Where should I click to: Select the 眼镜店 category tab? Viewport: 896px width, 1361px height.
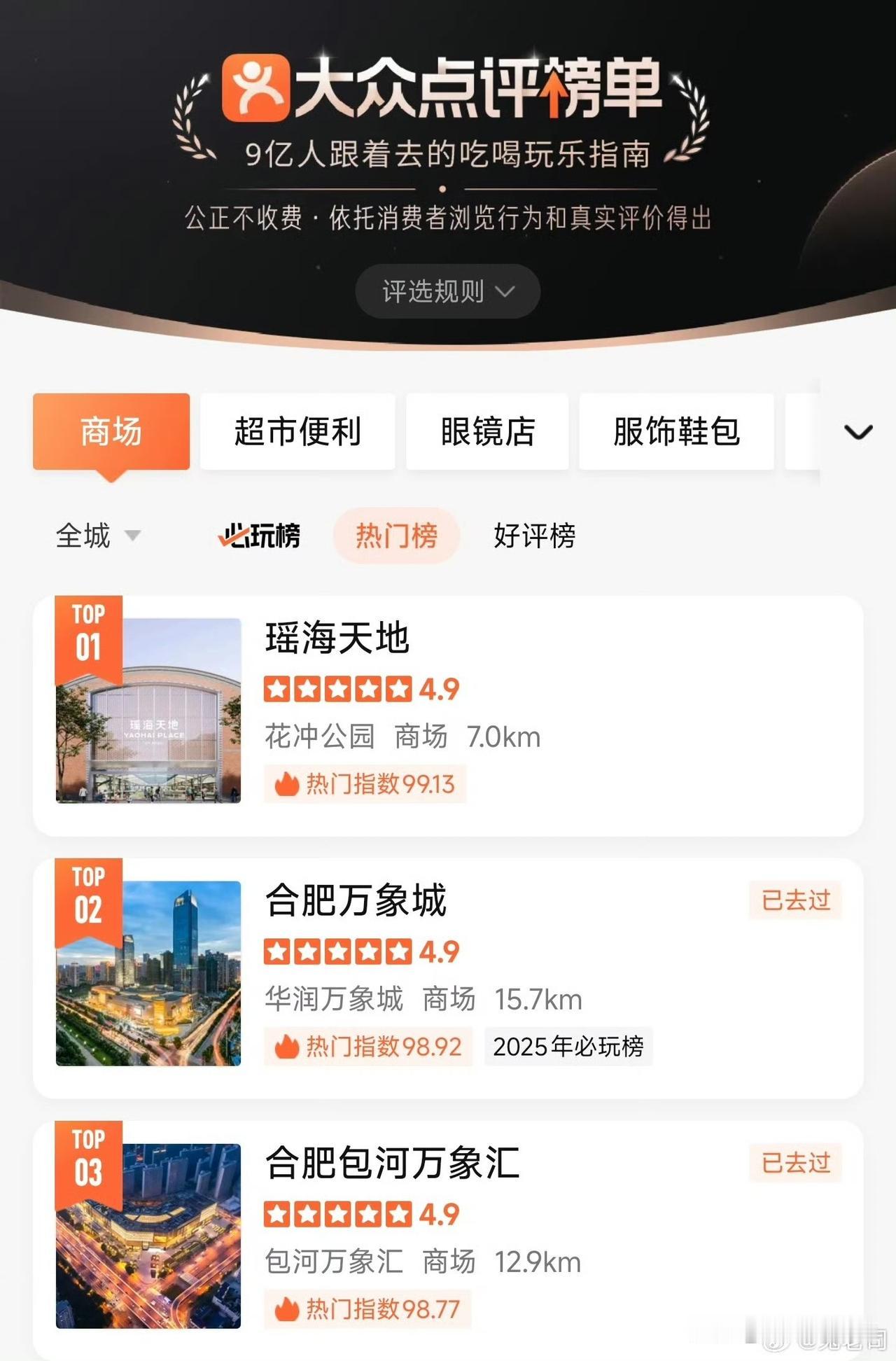(488, 432)
